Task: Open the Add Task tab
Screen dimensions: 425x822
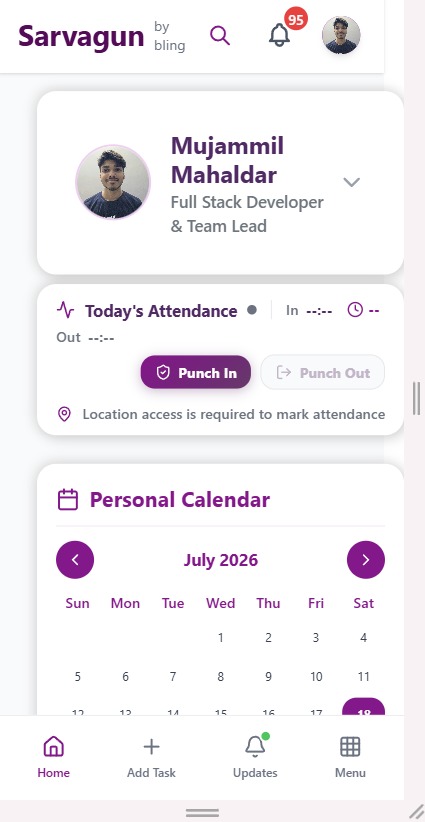Action: point(151,757)
